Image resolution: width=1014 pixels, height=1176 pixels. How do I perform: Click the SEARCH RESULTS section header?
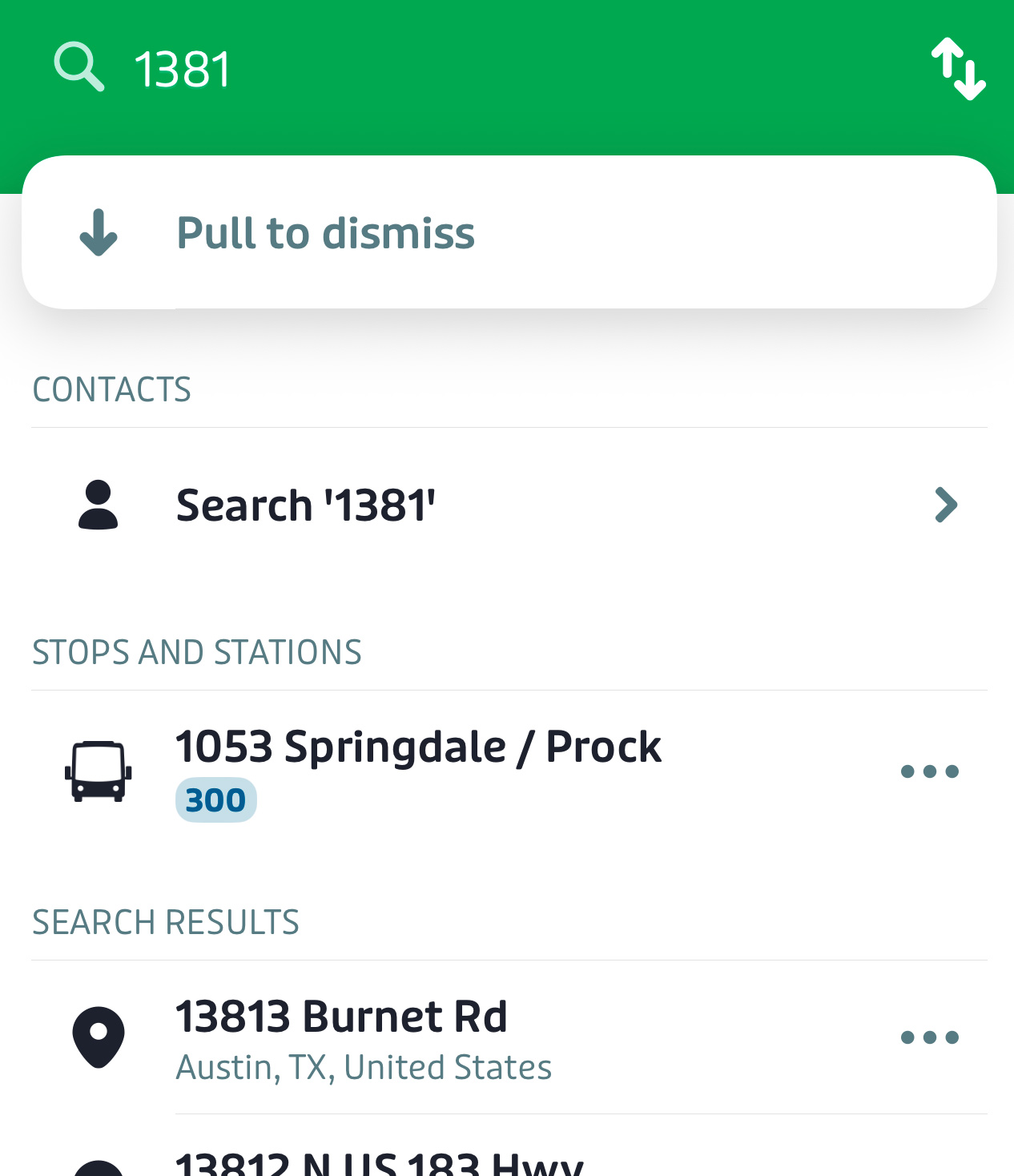point(165,921)
